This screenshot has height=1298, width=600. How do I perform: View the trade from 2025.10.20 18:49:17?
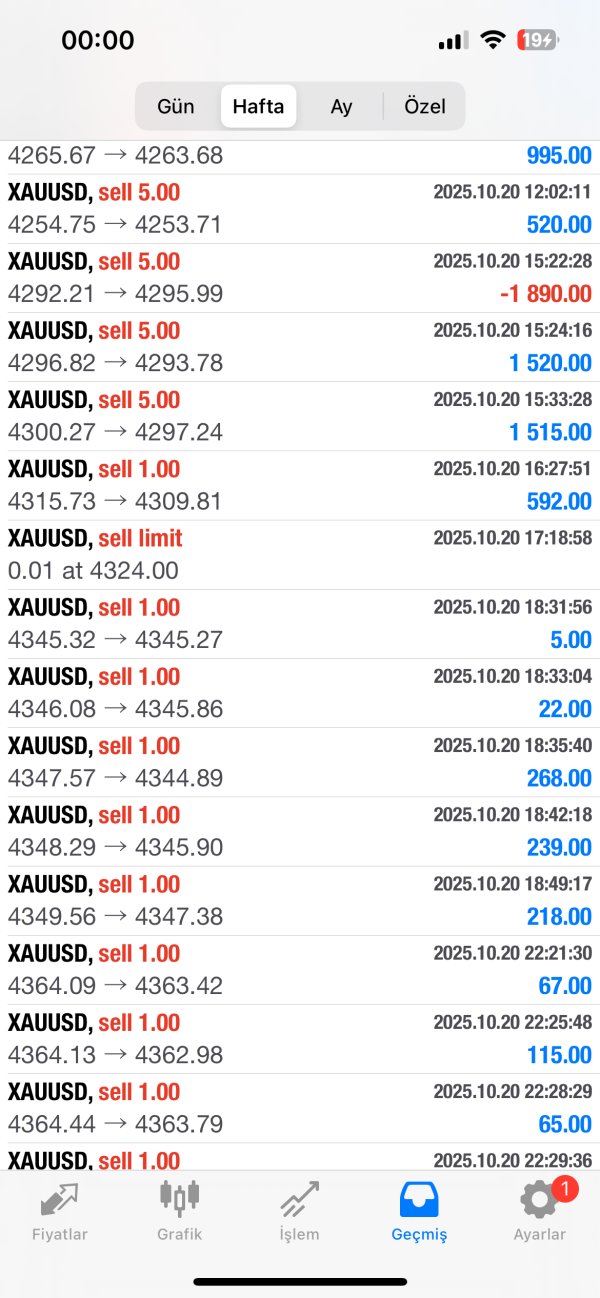click(300, 901)
